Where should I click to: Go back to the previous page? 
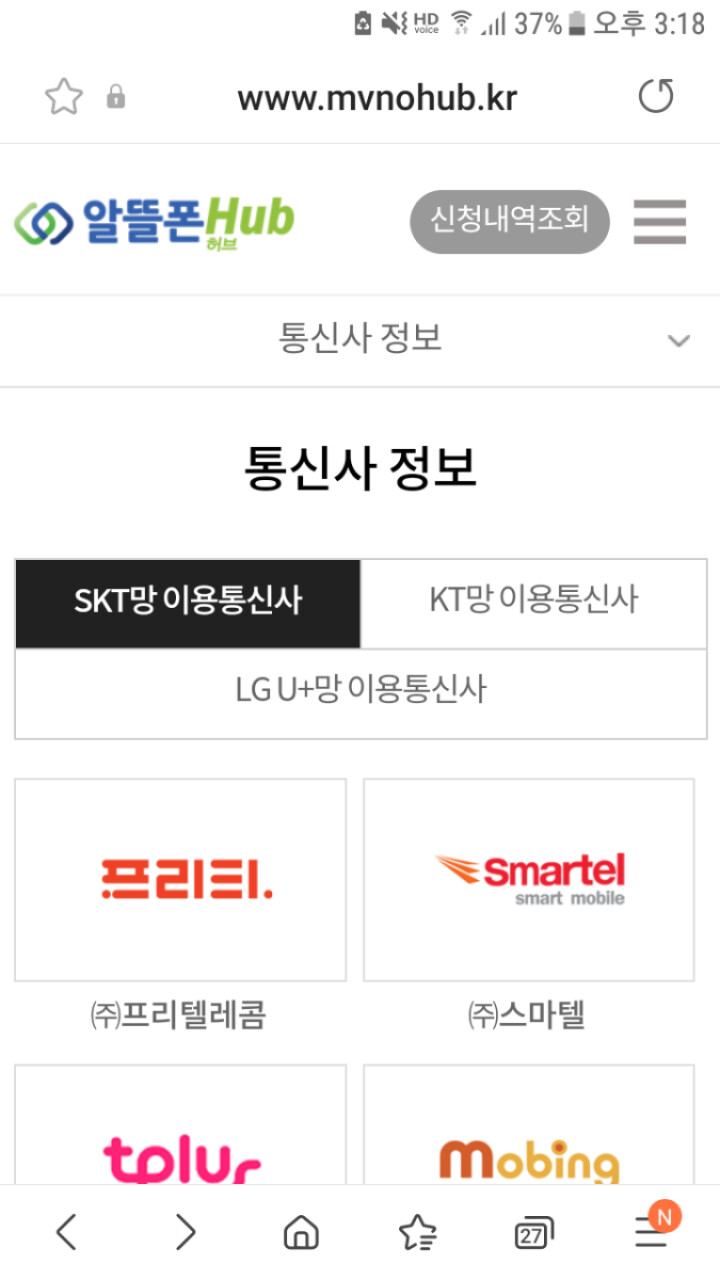tap(66, 1232)
